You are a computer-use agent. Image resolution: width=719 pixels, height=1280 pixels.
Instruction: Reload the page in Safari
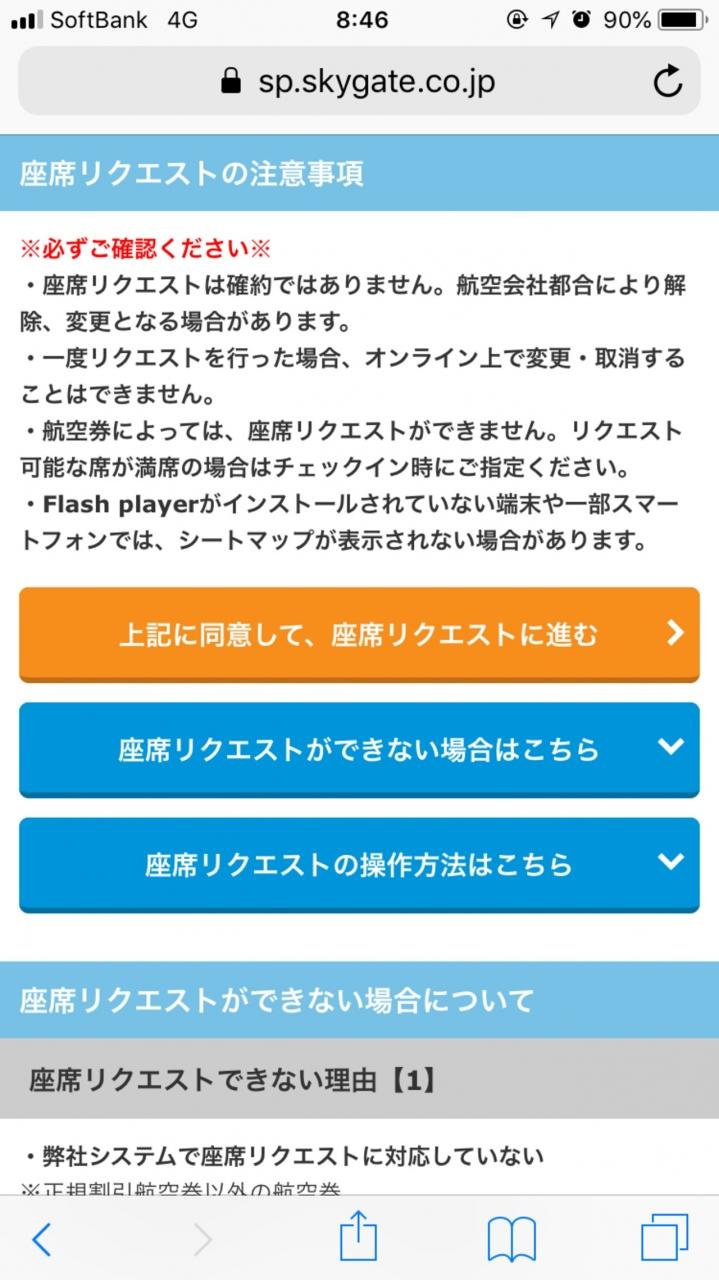point(667,81)
